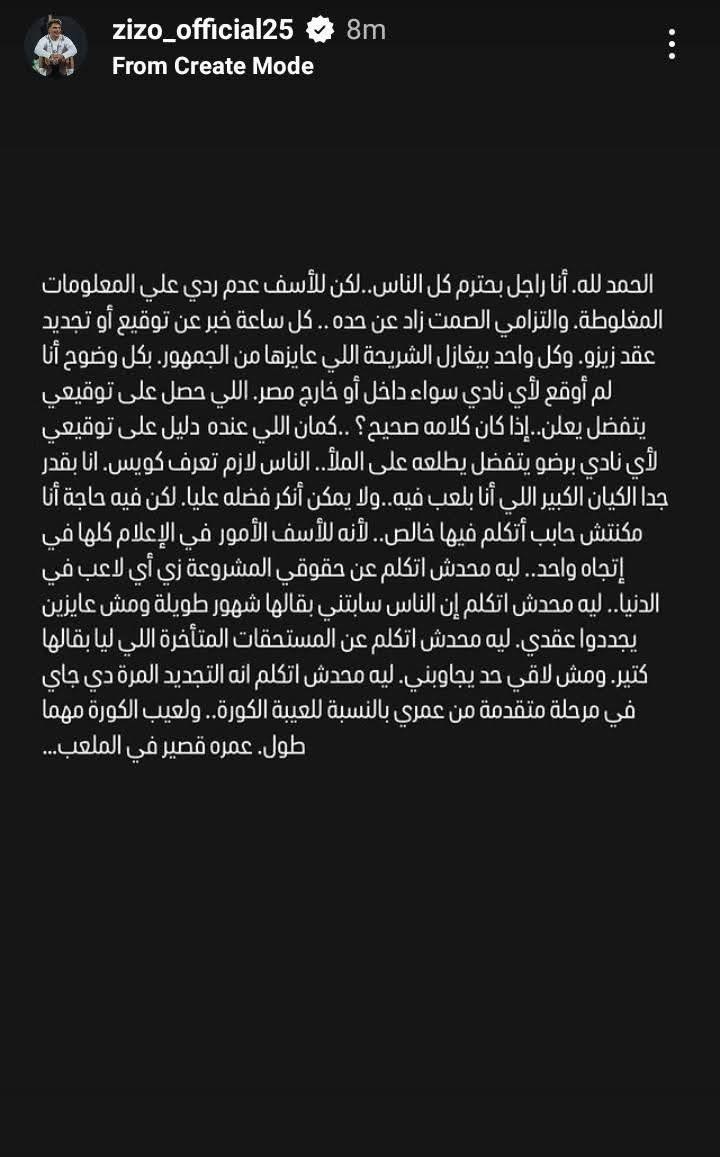
Task: Open the zizo_official25 username link
Action: click(x=203, y=30)
